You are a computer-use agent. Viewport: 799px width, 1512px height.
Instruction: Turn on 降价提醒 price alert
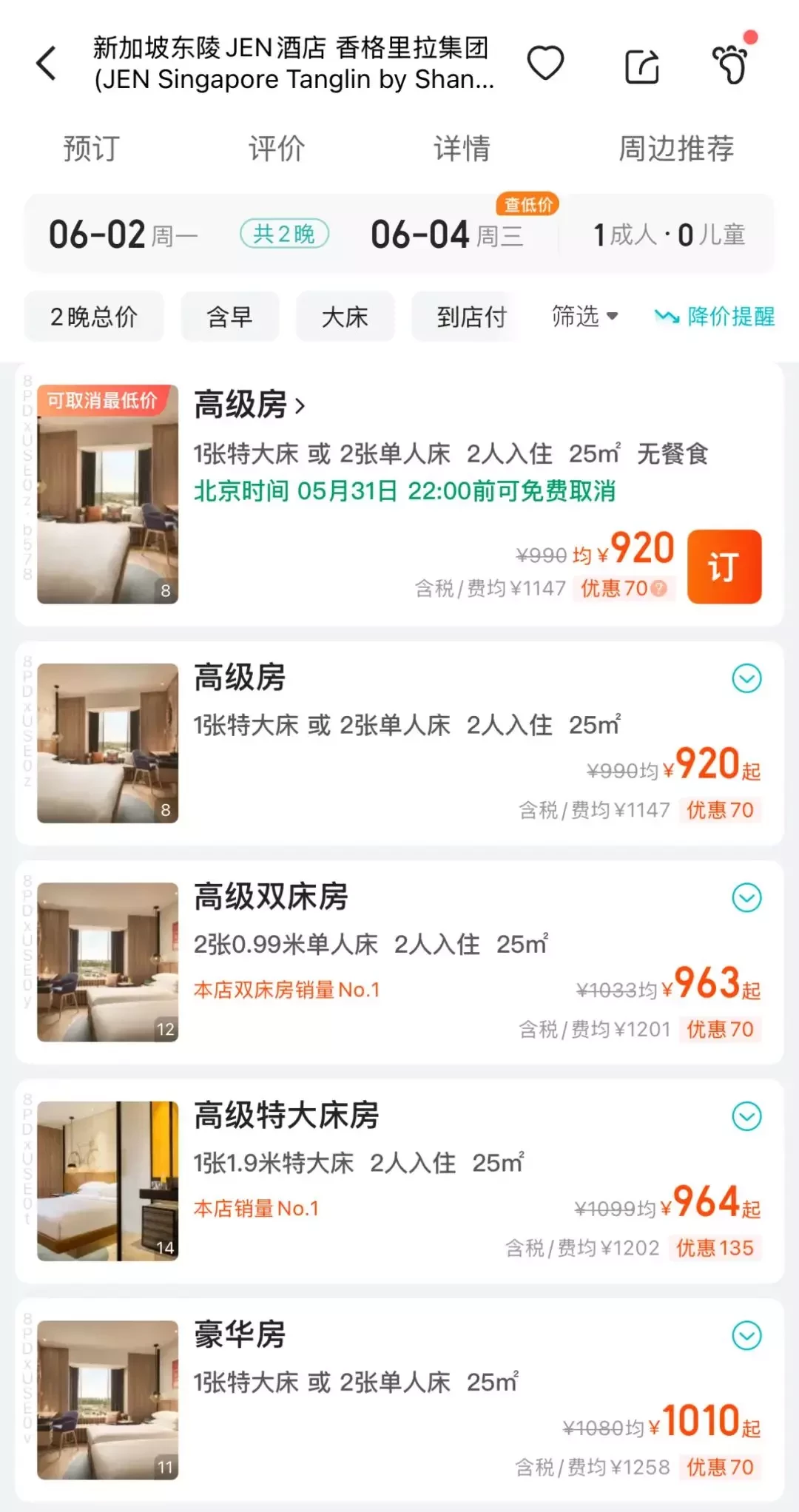pos(715,317)
